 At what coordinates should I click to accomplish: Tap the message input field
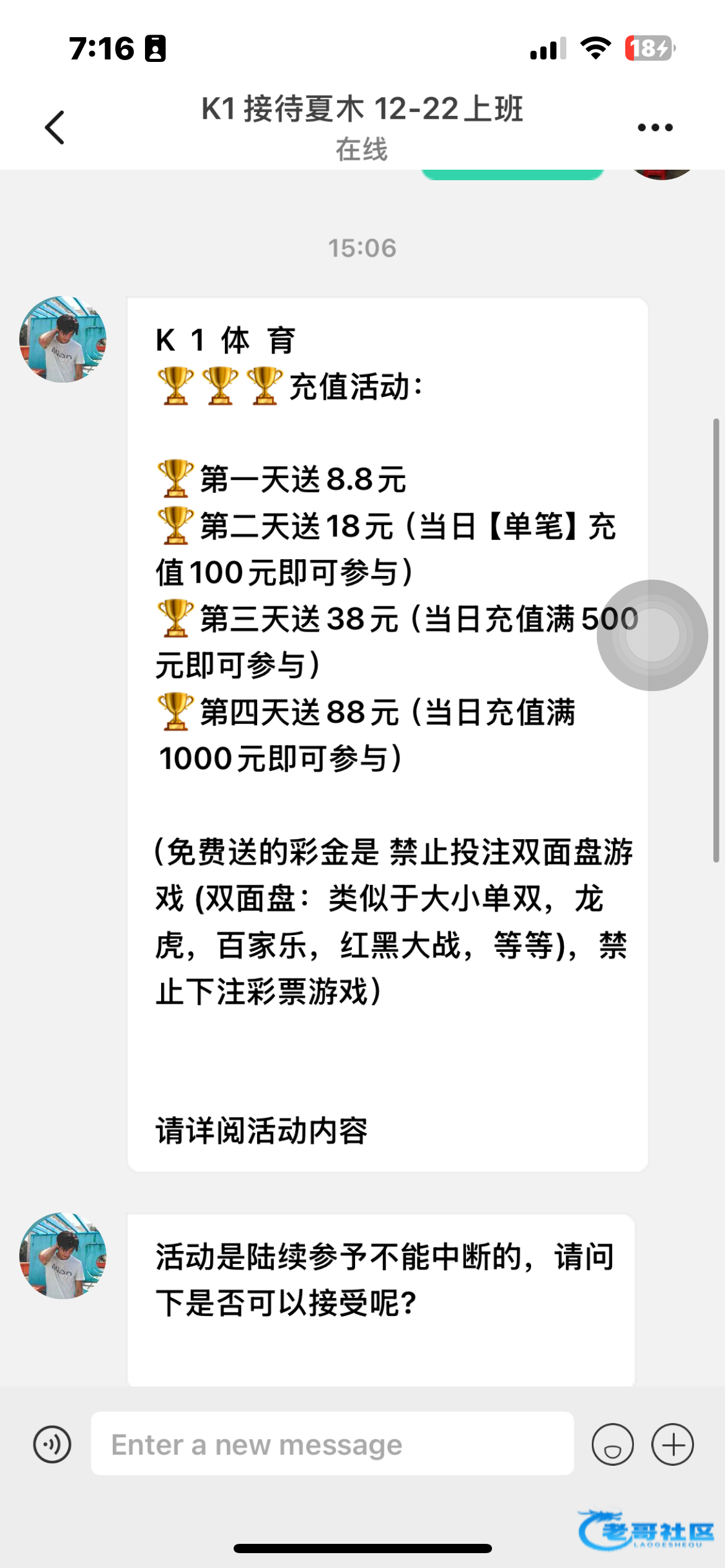click(332, 1444)
